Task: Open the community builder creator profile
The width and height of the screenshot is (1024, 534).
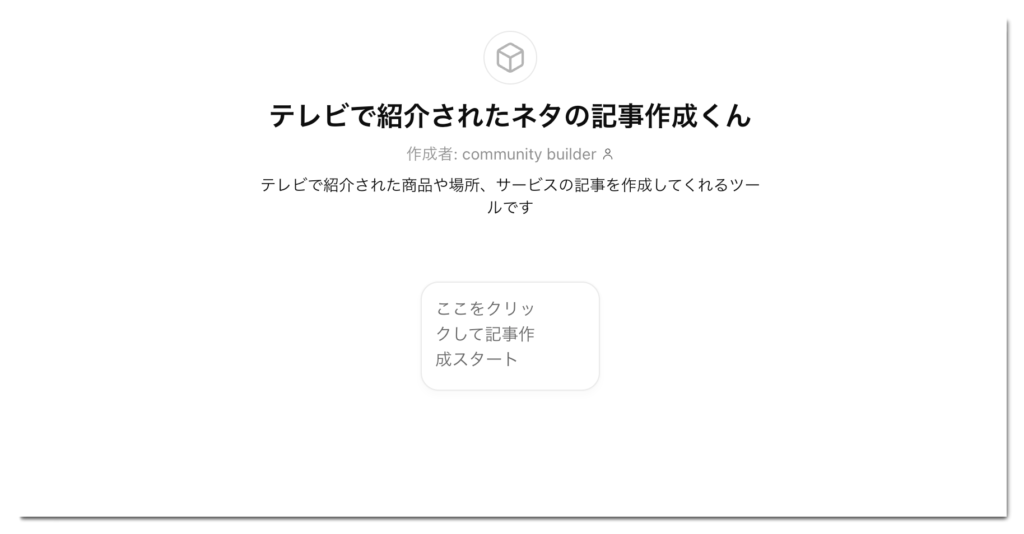Action: click(x=529, y=154)
